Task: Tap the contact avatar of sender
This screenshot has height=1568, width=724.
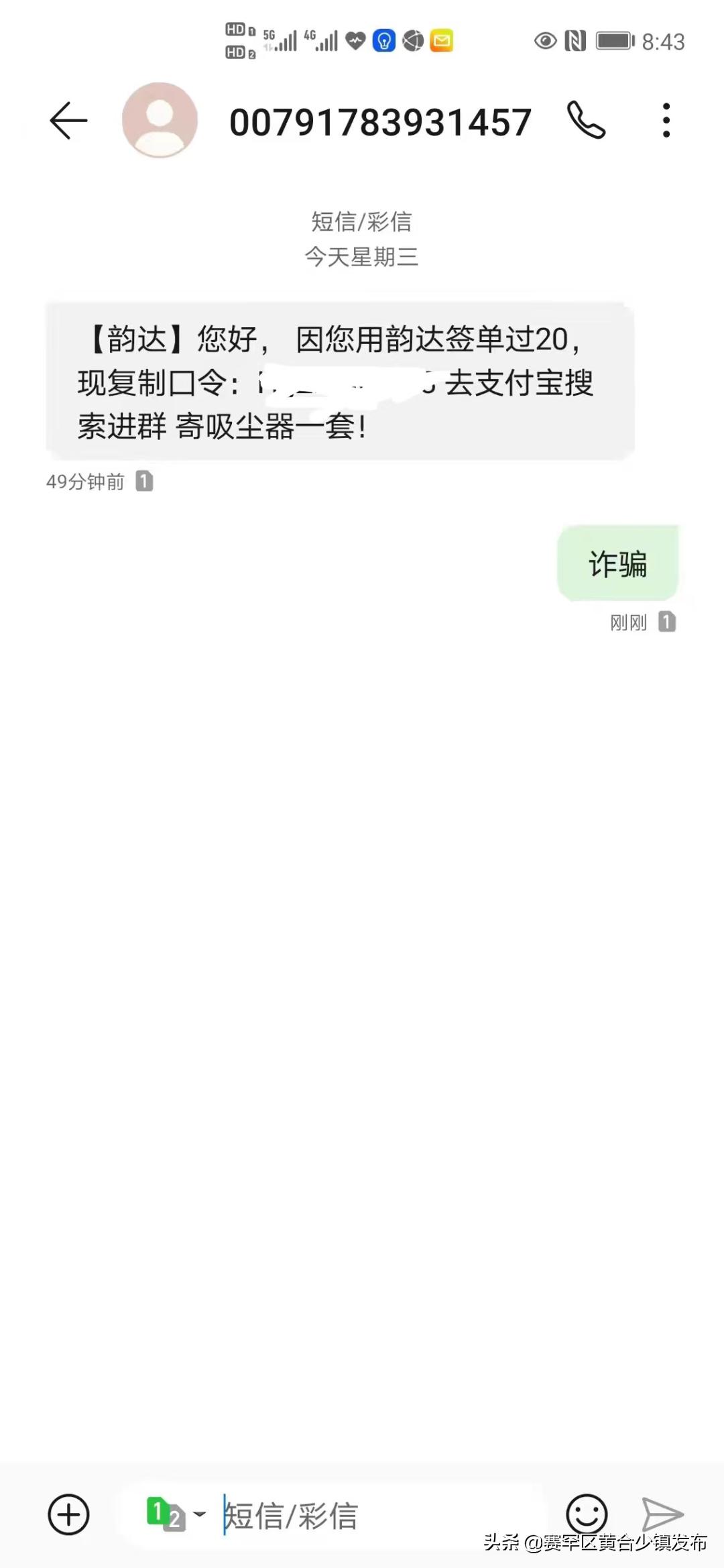Action: (x=159, y=121)
